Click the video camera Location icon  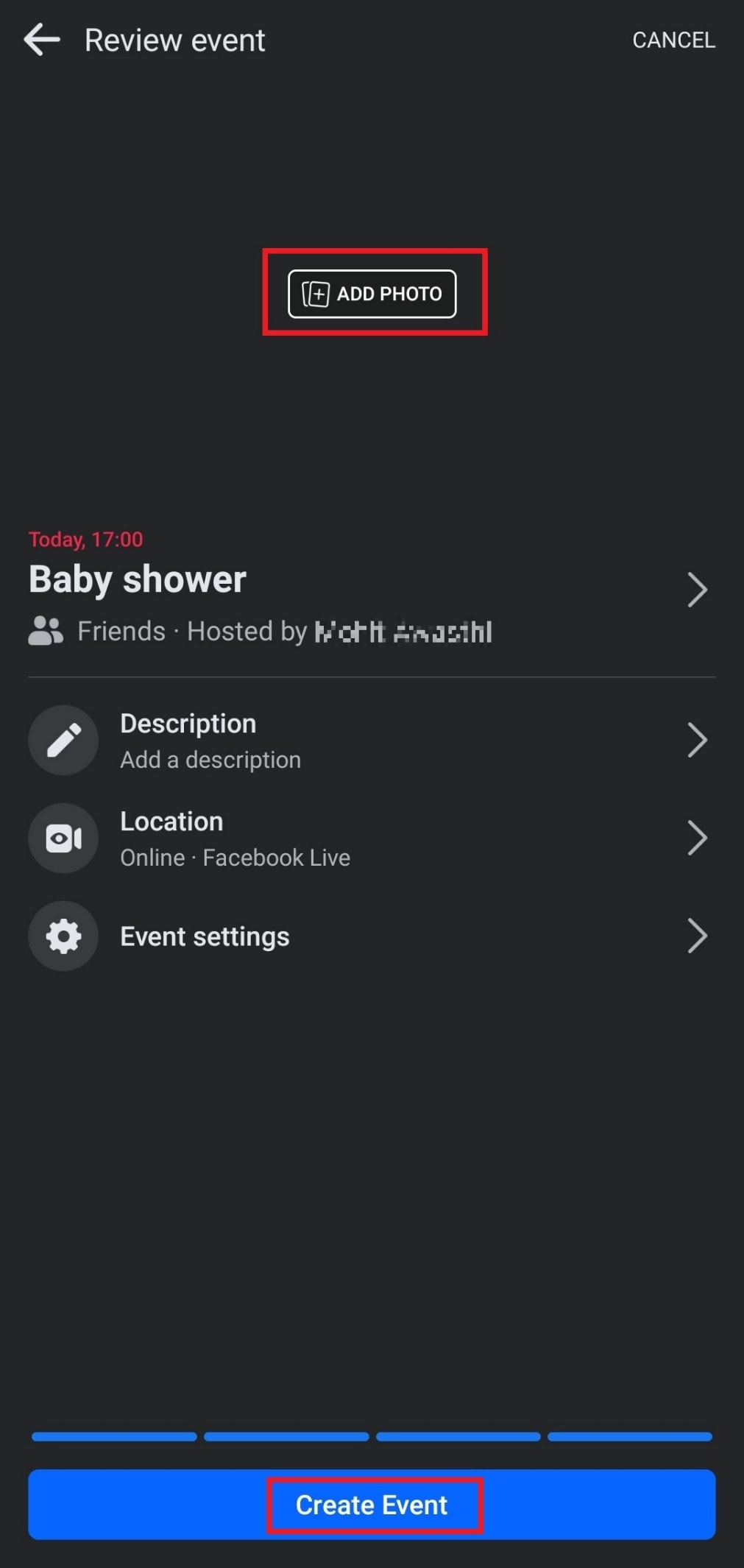click(x=63, y=837)
